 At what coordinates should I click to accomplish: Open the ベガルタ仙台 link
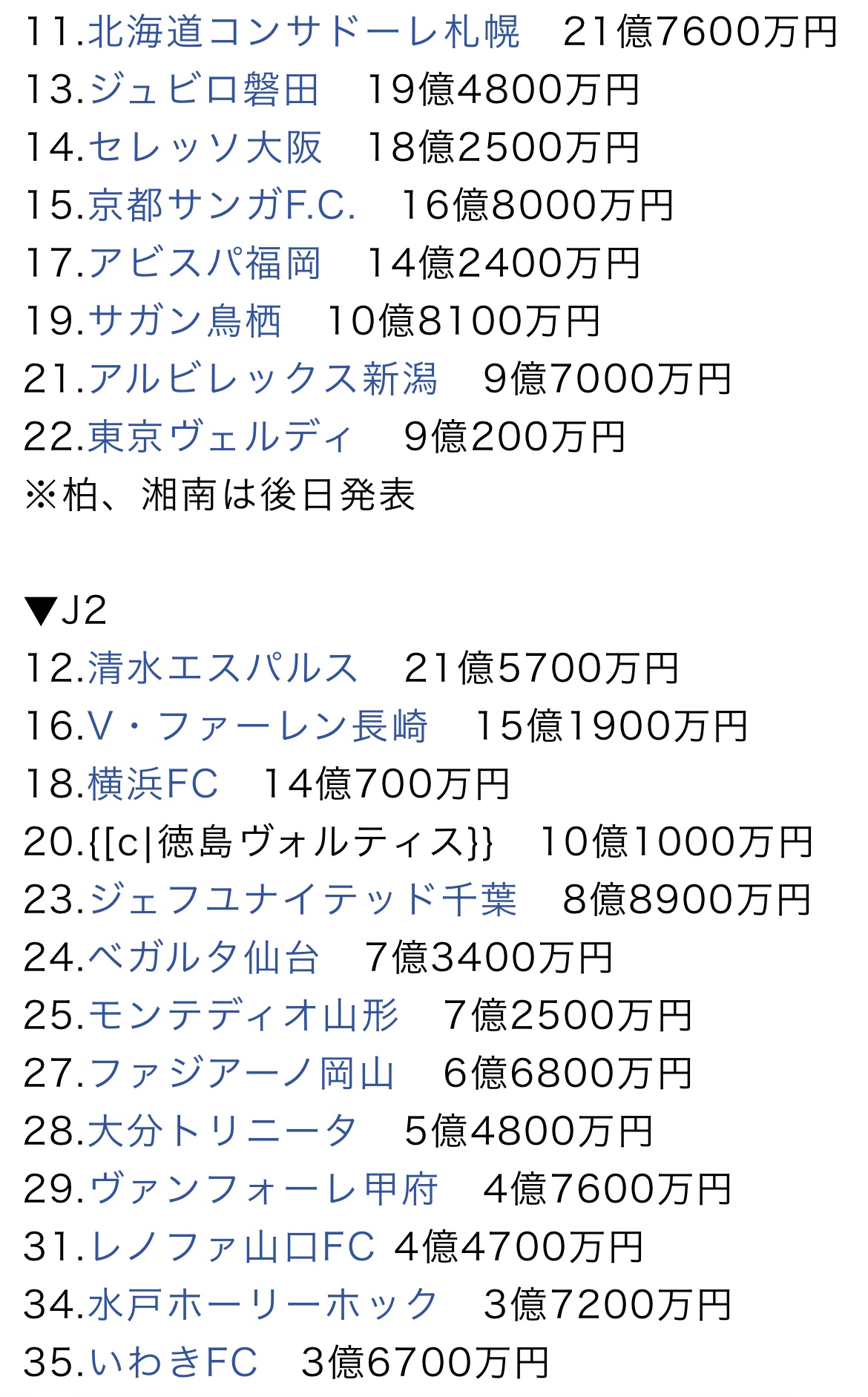pos(204,958)
